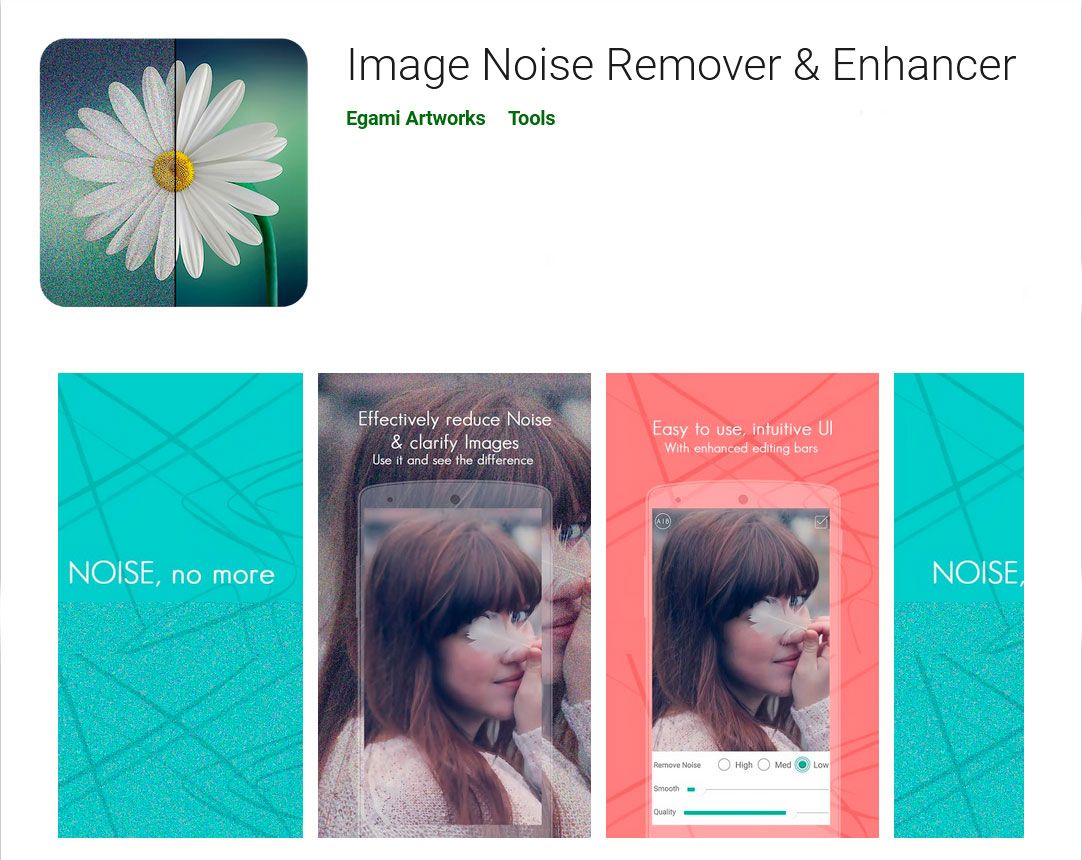Open the Tools category link
Screen dimensions: 1082x860
click(x=531, y=118)
